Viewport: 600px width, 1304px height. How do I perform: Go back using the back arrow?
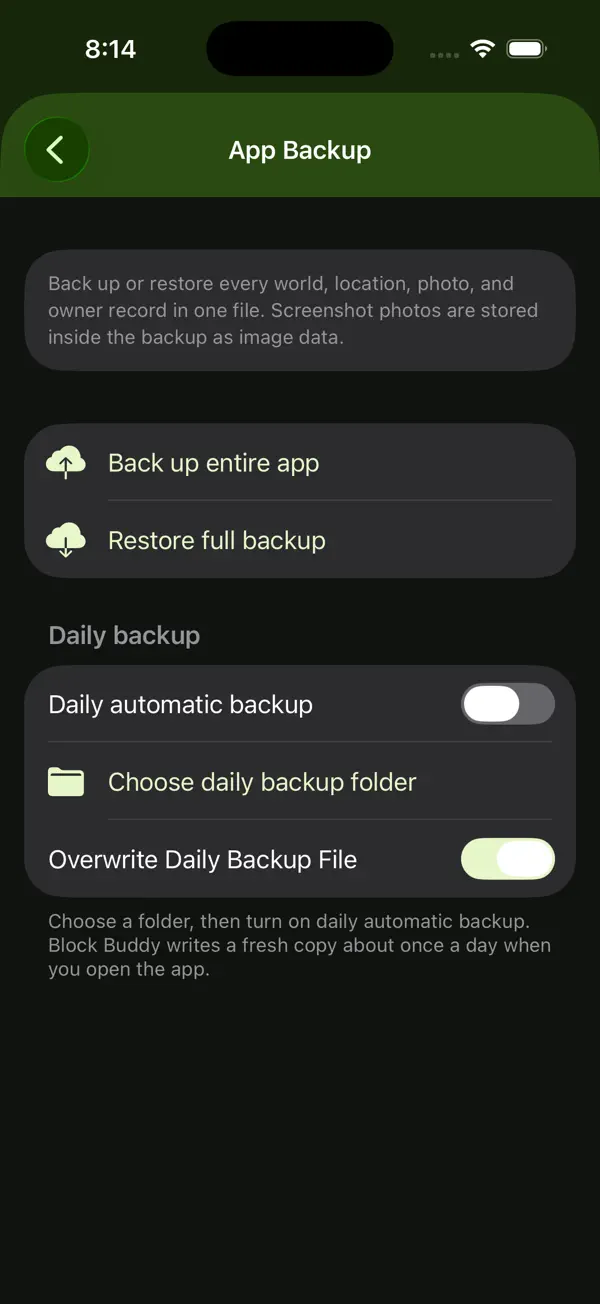(57, 150)
